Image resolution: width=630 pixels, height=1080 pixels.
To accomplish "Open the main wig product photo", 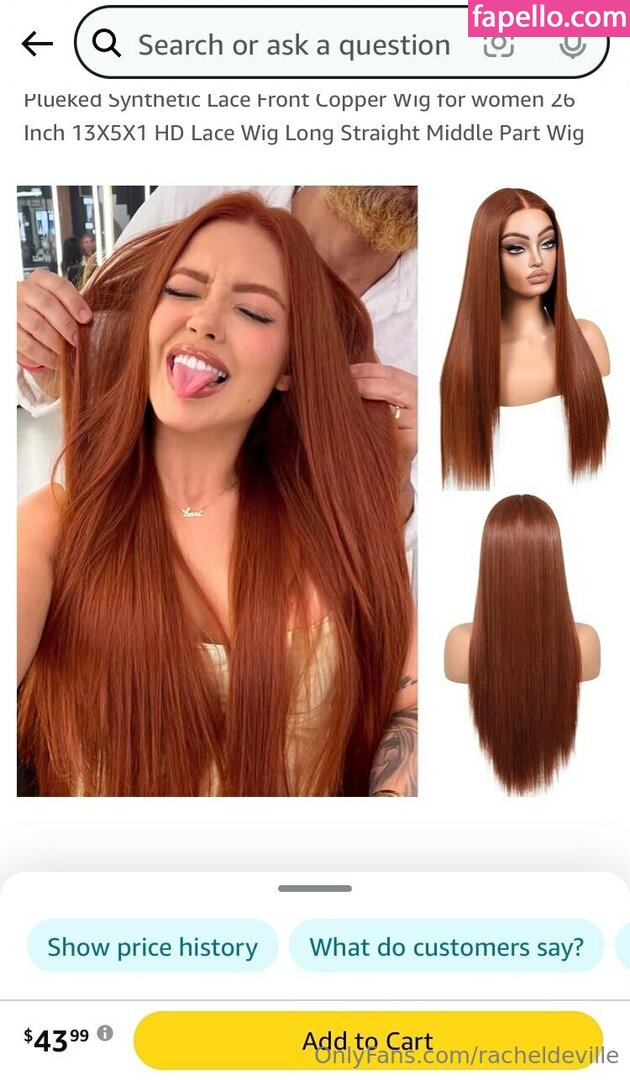I will [217, 490].
